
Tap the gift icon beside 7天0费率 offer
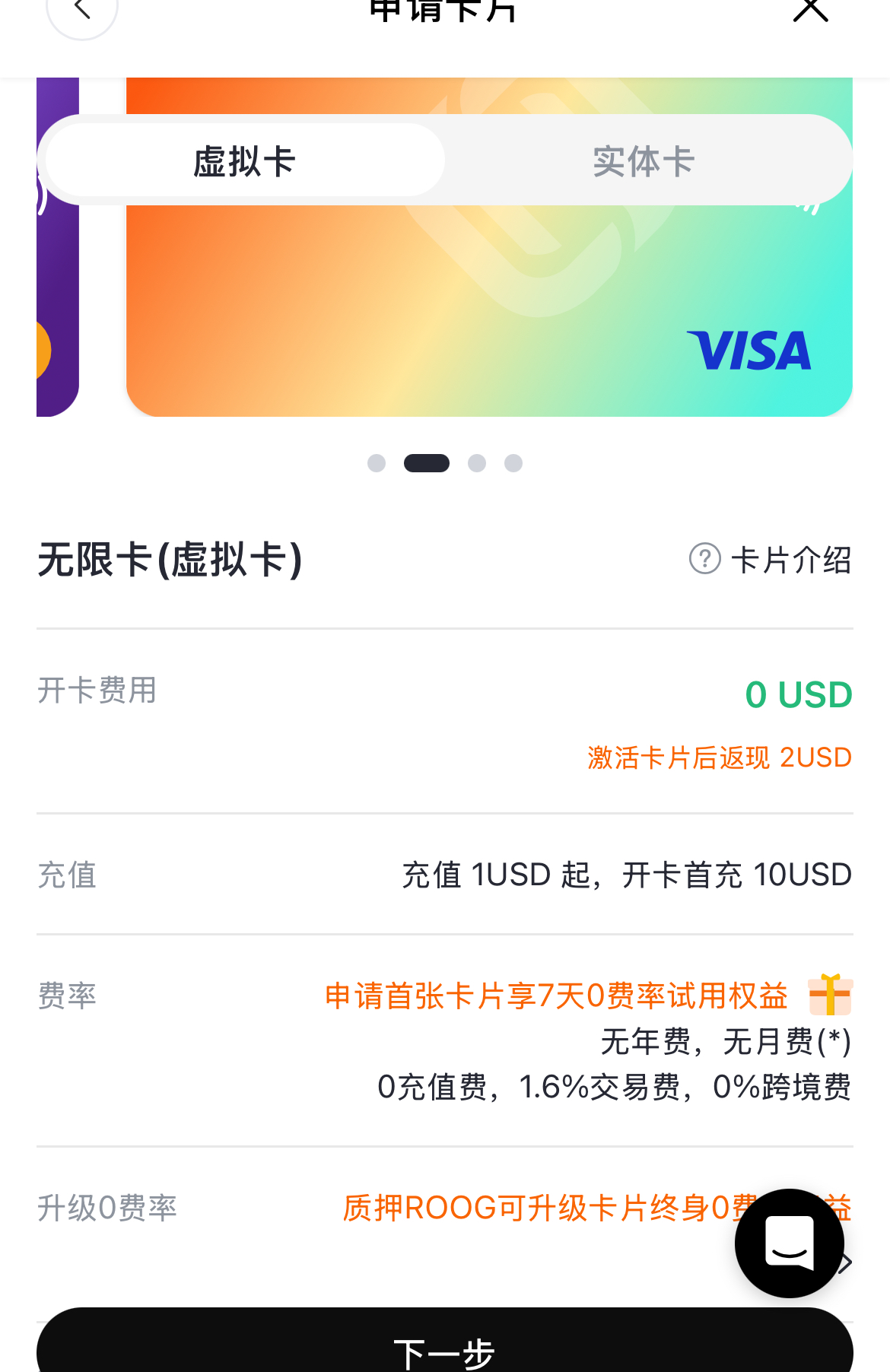click(830, 995)
